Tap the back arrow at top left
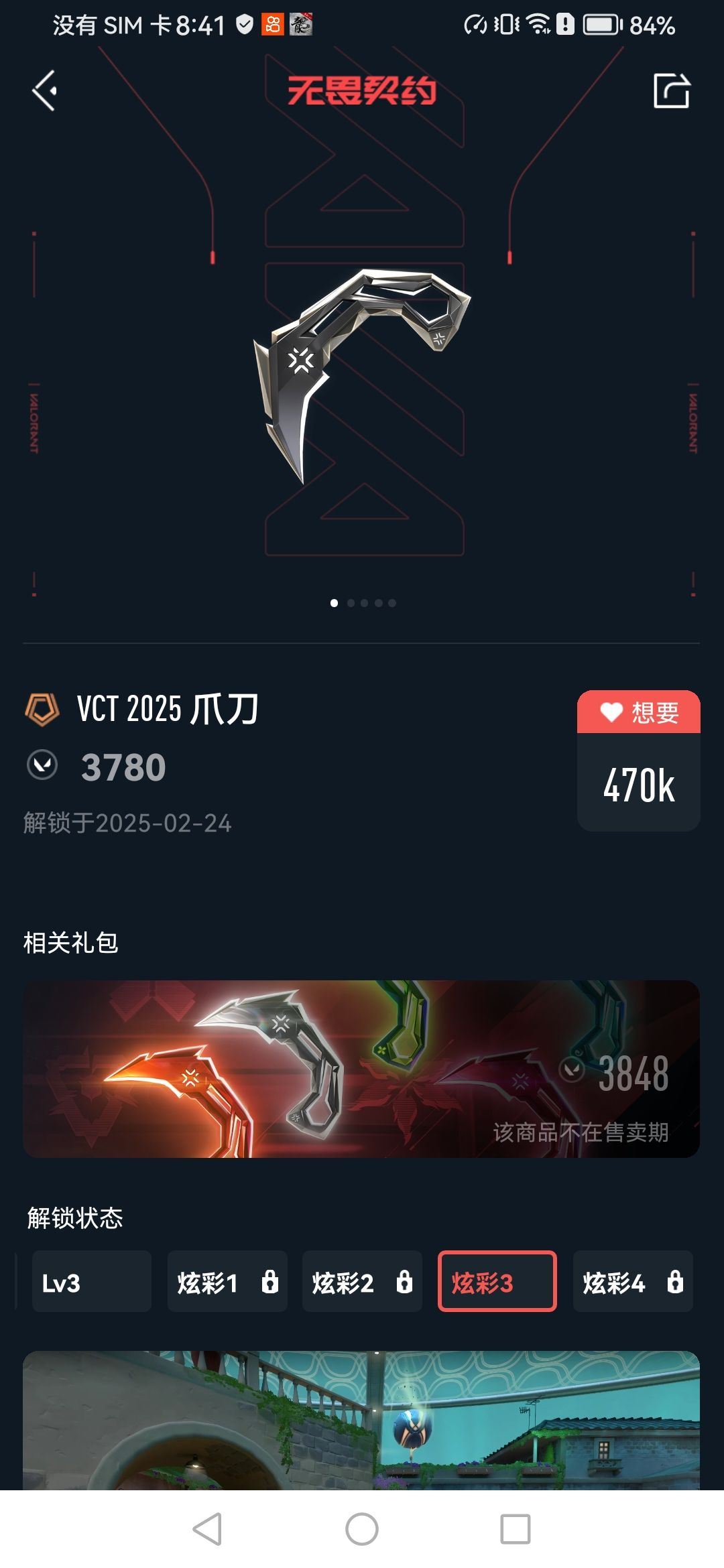This screenshot has width=724, height=1568. [x=43, y=92]
